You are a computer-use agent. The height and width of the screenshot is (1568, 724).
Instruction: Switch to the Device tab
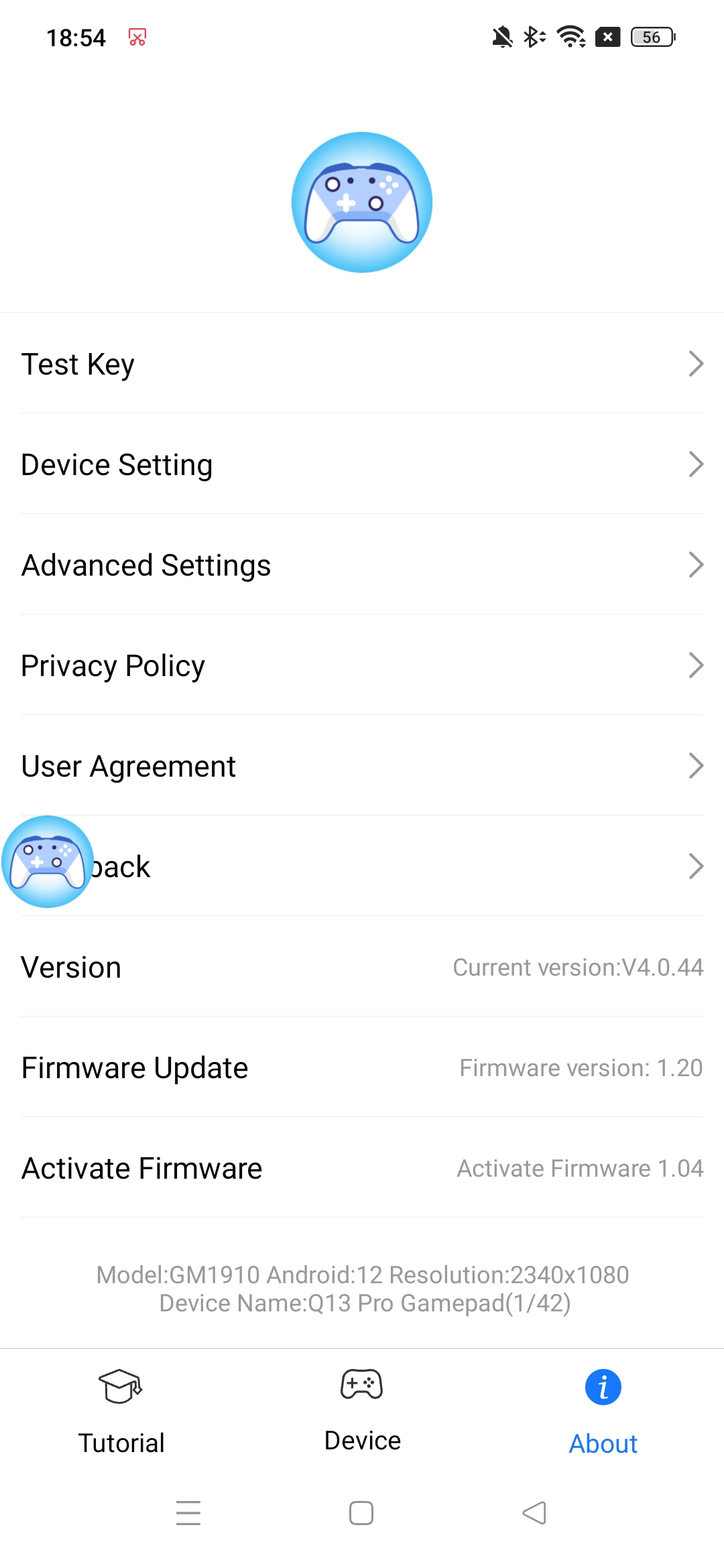point(362,1411)
